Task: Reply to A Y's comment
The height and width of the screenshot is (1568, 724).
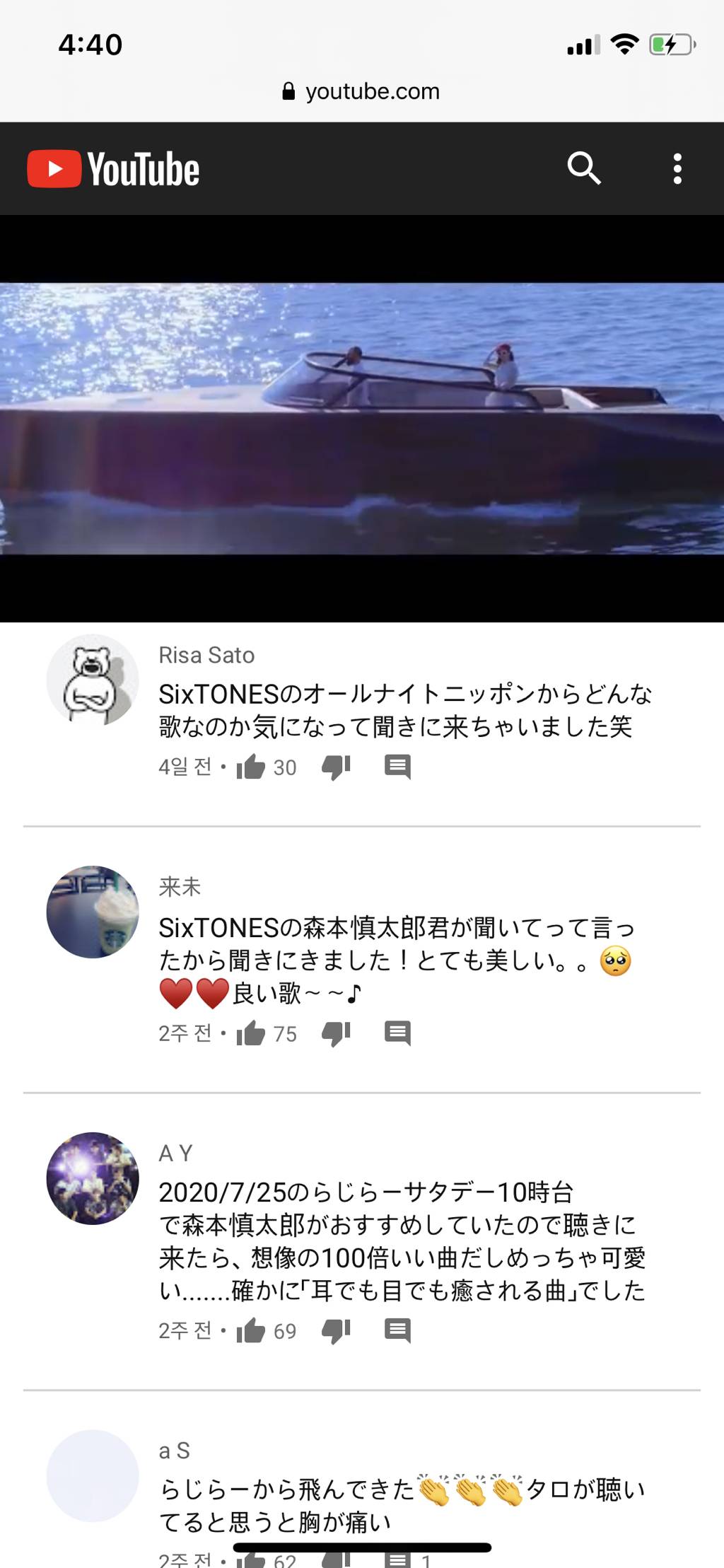Action: click(x=397, y=1330)
